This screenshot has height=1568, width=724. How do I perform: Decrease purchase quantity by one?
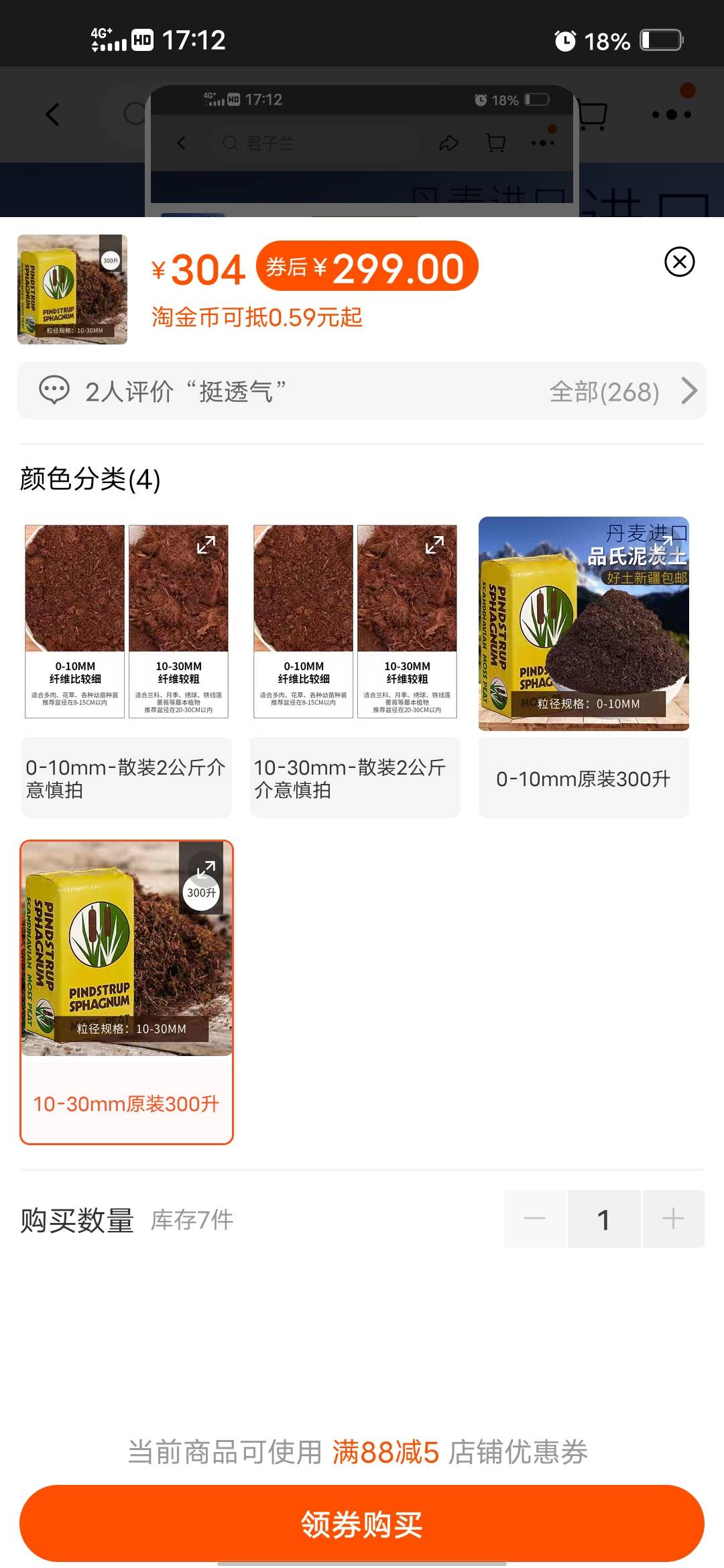tap(534, 1218)
